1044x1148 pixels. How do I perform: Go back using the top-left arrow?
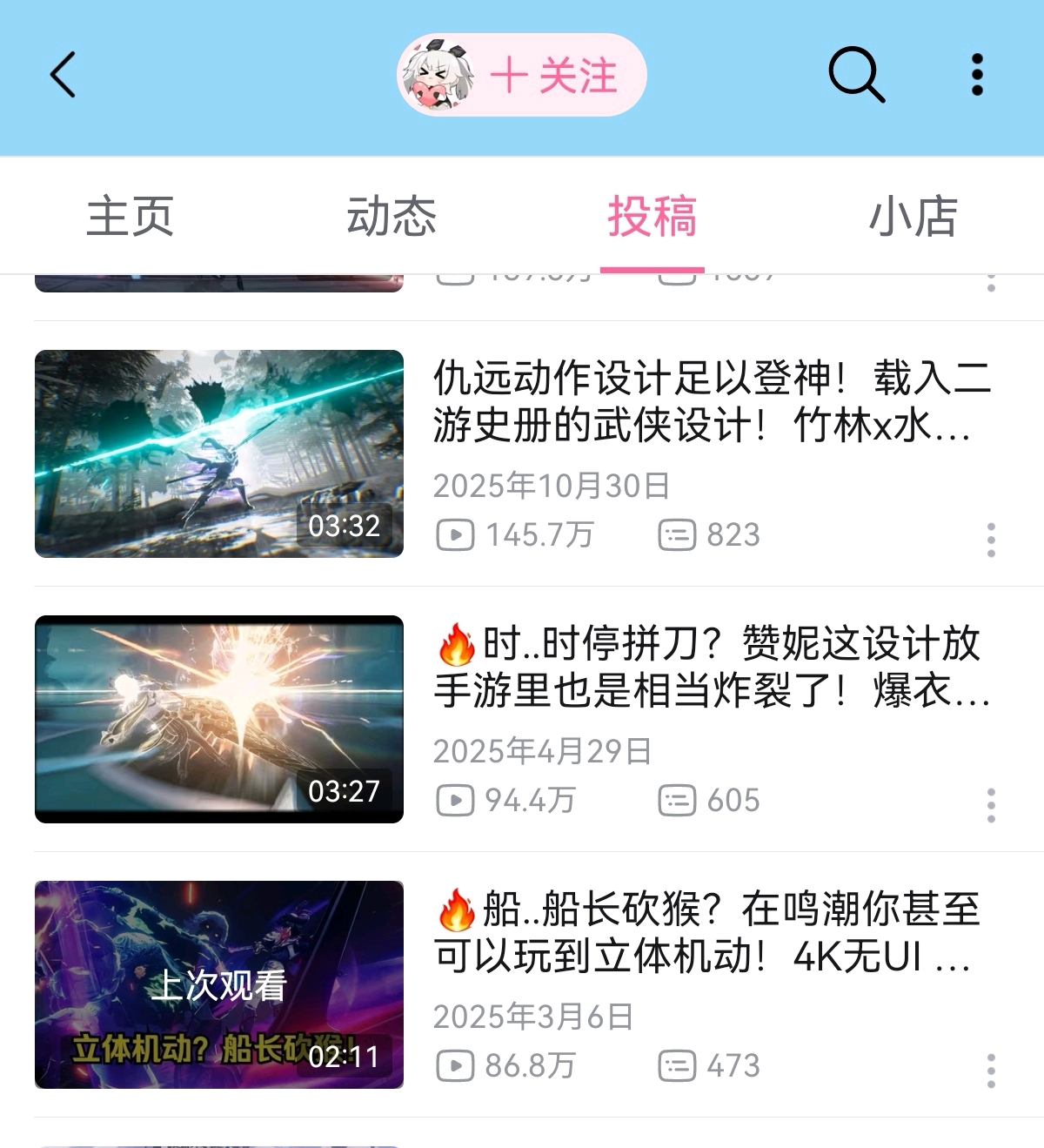click(x=63, y=75)
